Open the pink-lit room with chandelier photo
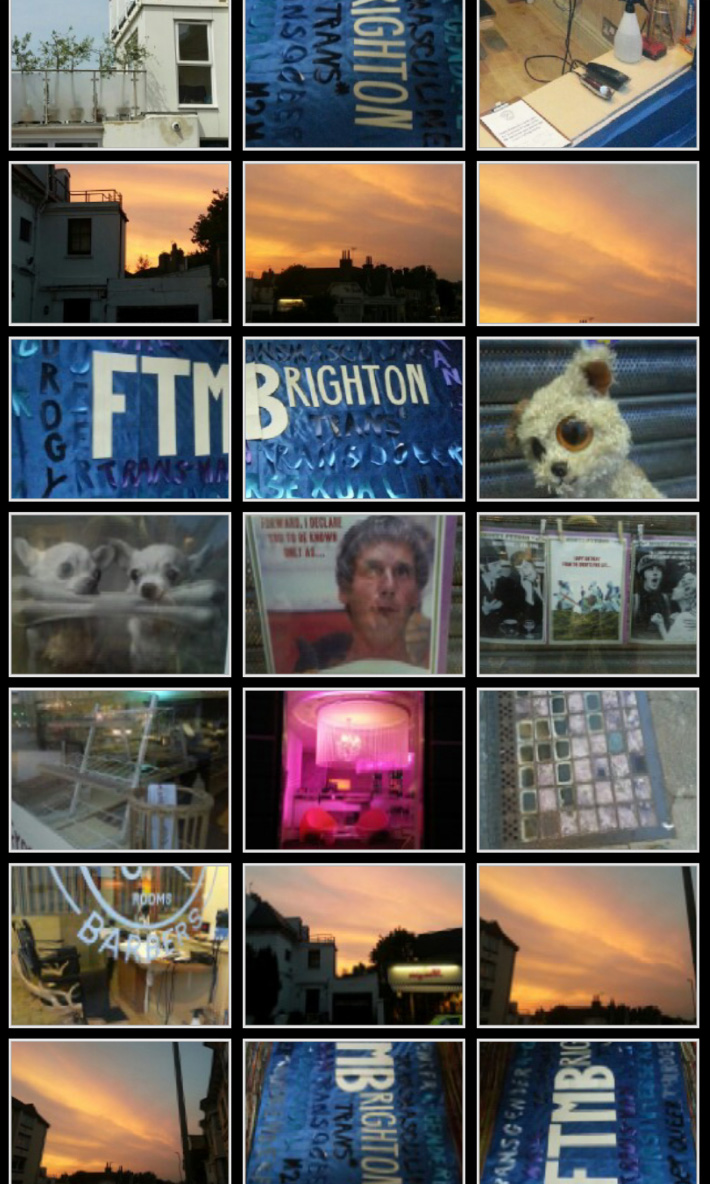 point(354,769)
